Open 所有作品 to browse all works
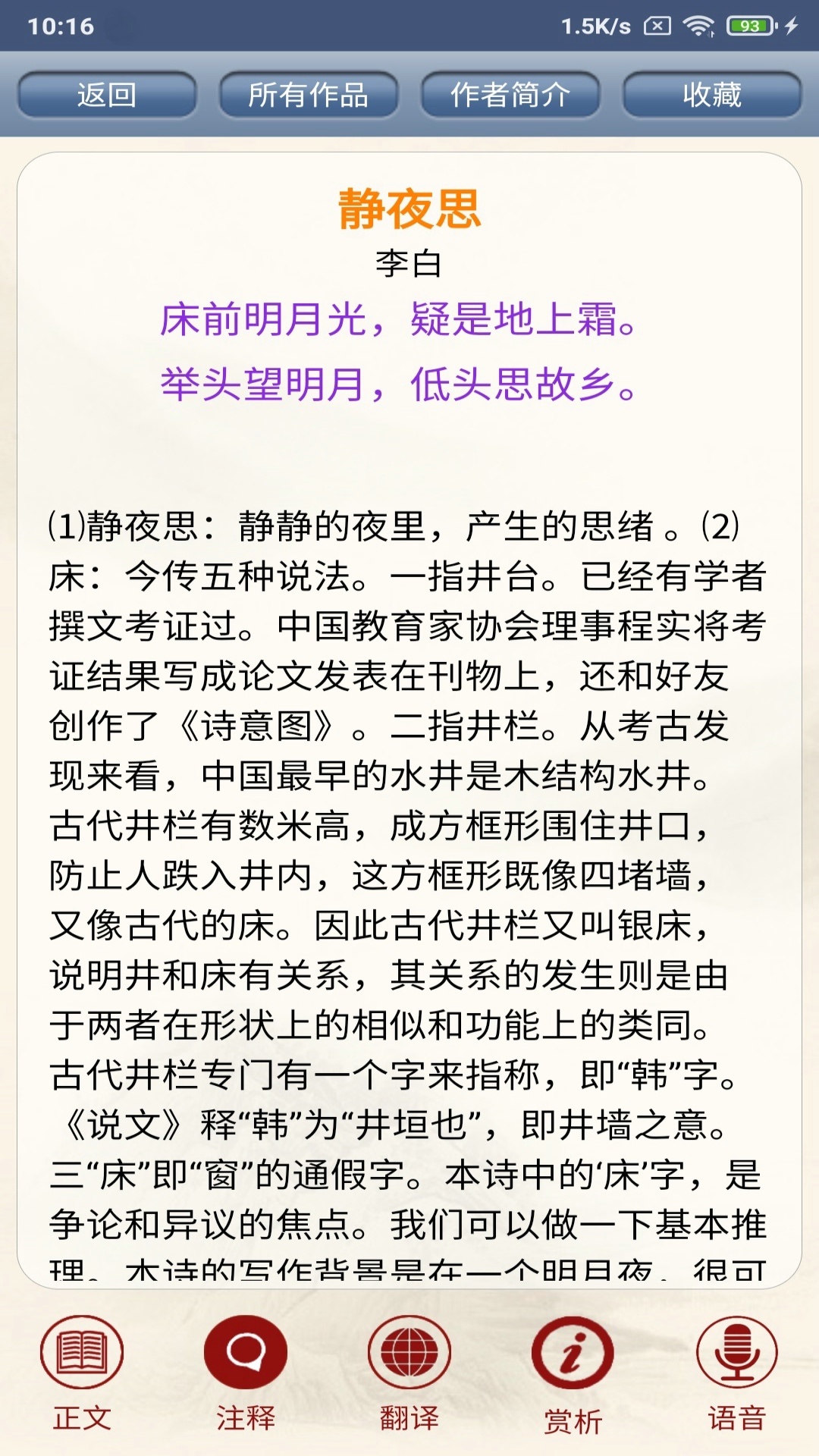 pos(307,93)
